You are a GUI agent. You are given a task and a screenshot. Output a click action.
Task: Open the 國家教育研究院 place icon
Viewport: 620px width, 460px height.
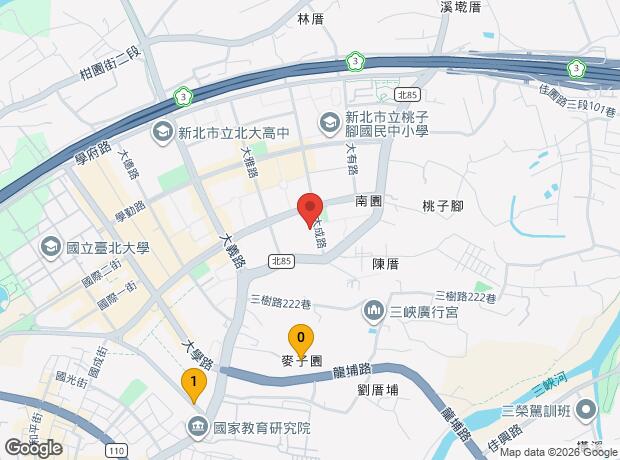click(198, 427)
